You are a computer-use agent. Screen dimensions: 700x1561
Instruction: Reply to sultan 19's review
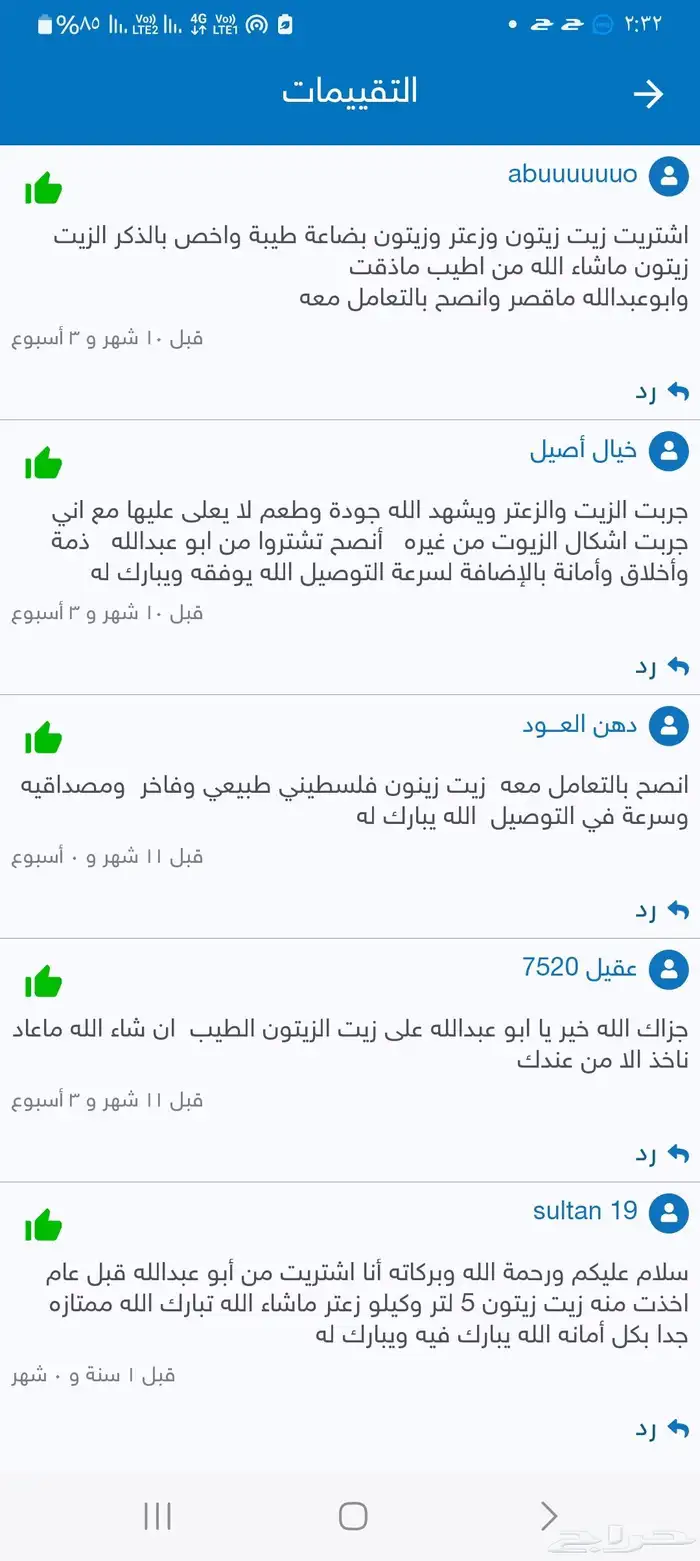pos(662,1428)
